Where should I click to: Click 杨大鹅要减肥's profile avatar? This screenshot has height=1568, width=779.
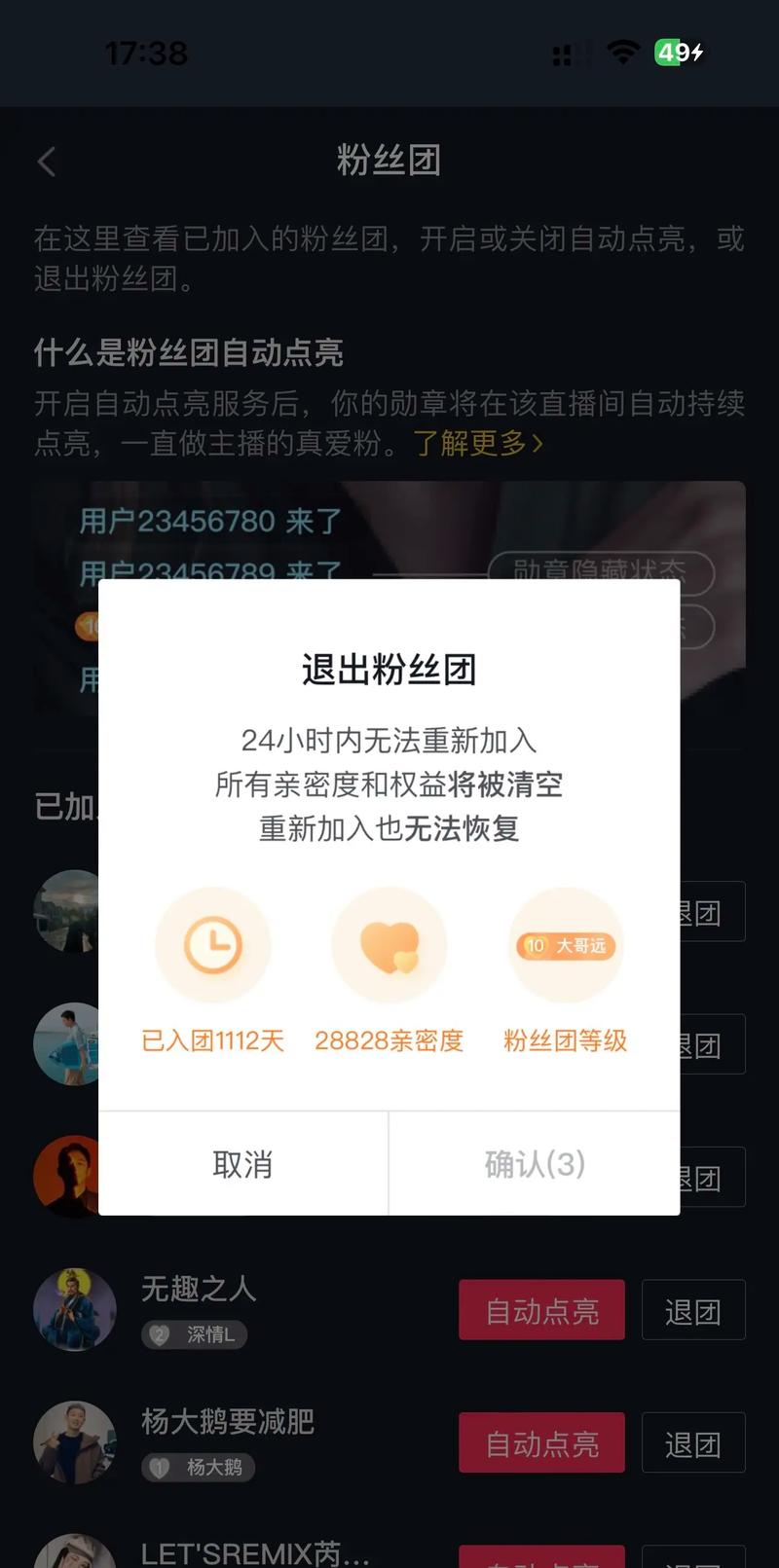[x=75, y=1442]
